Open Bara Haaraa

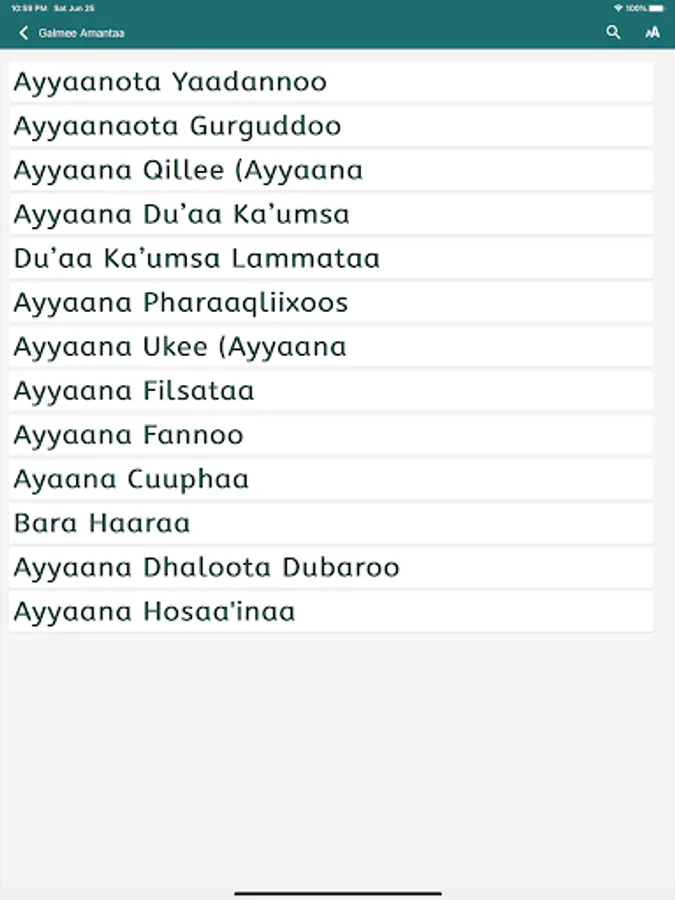pyautogui.click(x=331, y=523)
